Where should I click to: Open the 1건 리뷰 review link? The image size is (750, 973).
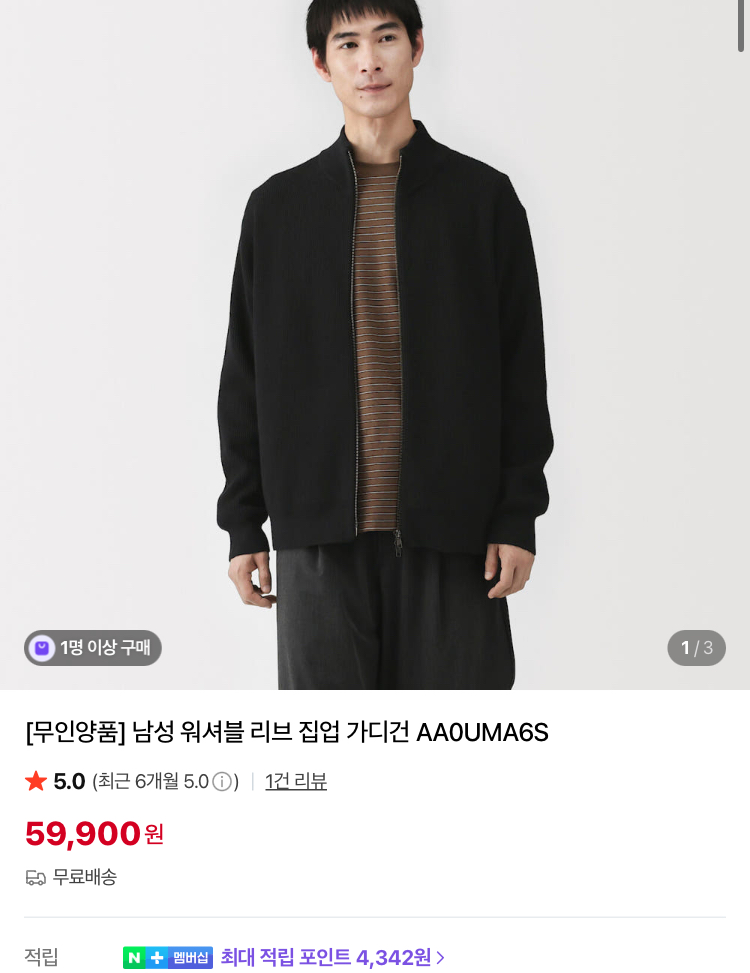click(296, 781)
